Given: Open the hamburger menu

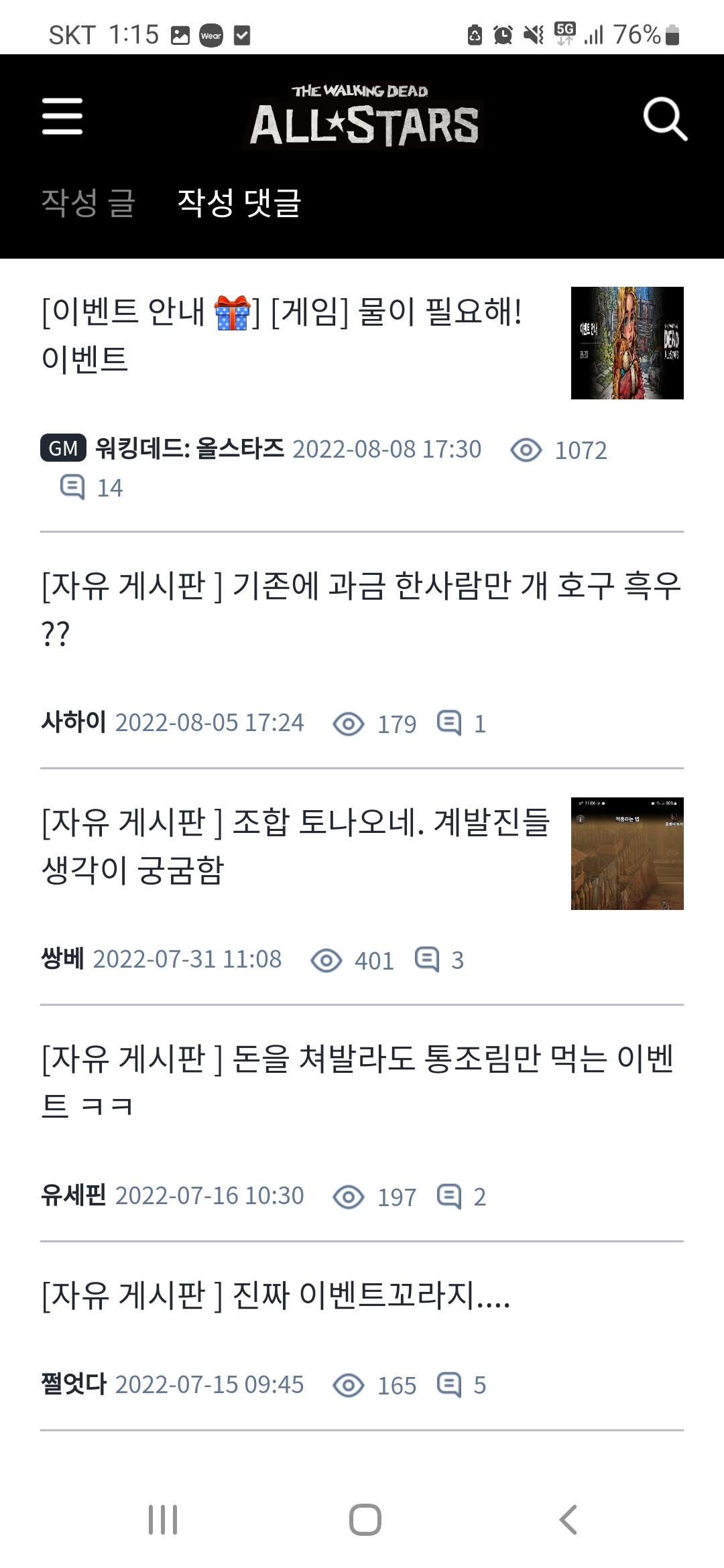Looking at the screenshot, I should (x=62, y=117).
